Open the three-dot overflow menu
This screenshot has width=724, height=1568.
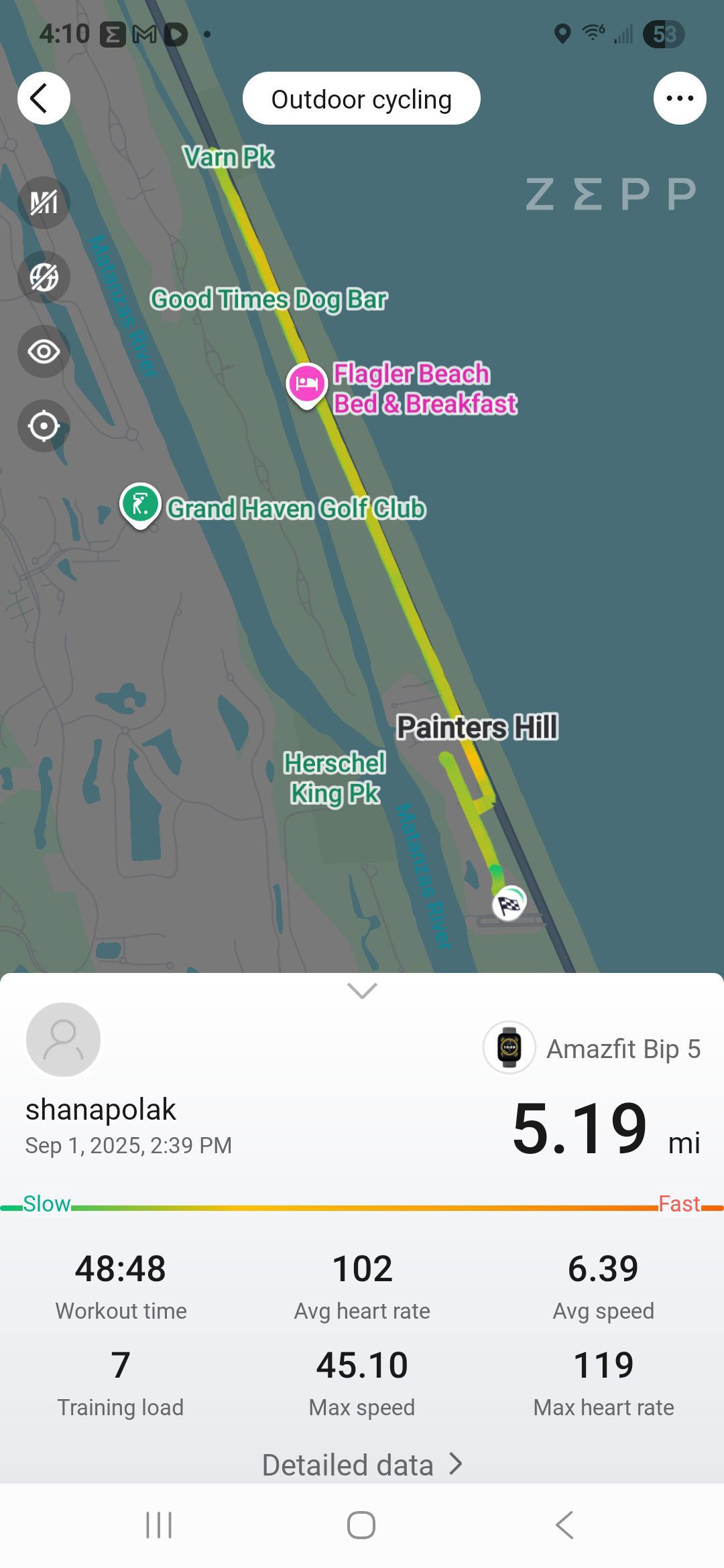pos(680,99)
